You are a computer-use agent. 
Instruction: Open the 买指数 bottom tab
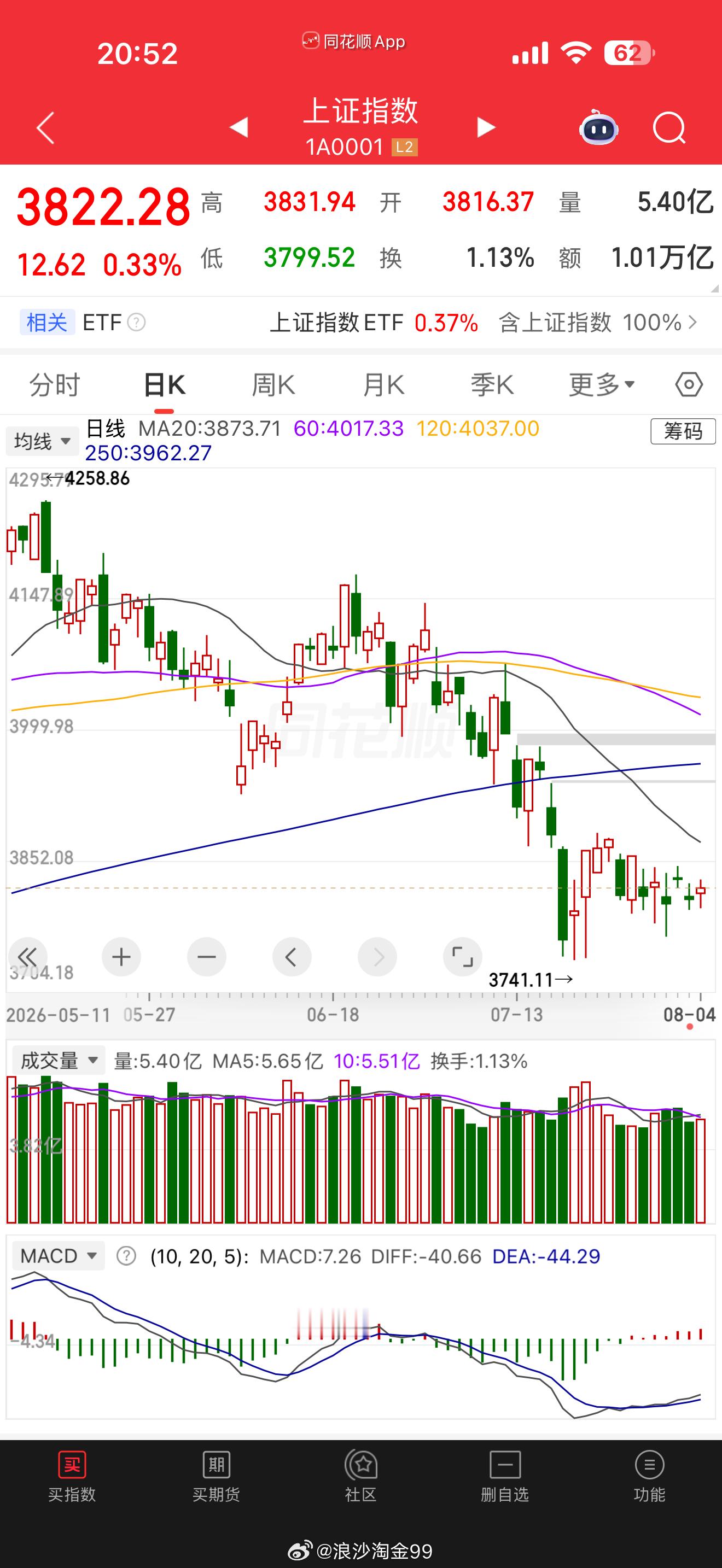[x=72, y=1476]
